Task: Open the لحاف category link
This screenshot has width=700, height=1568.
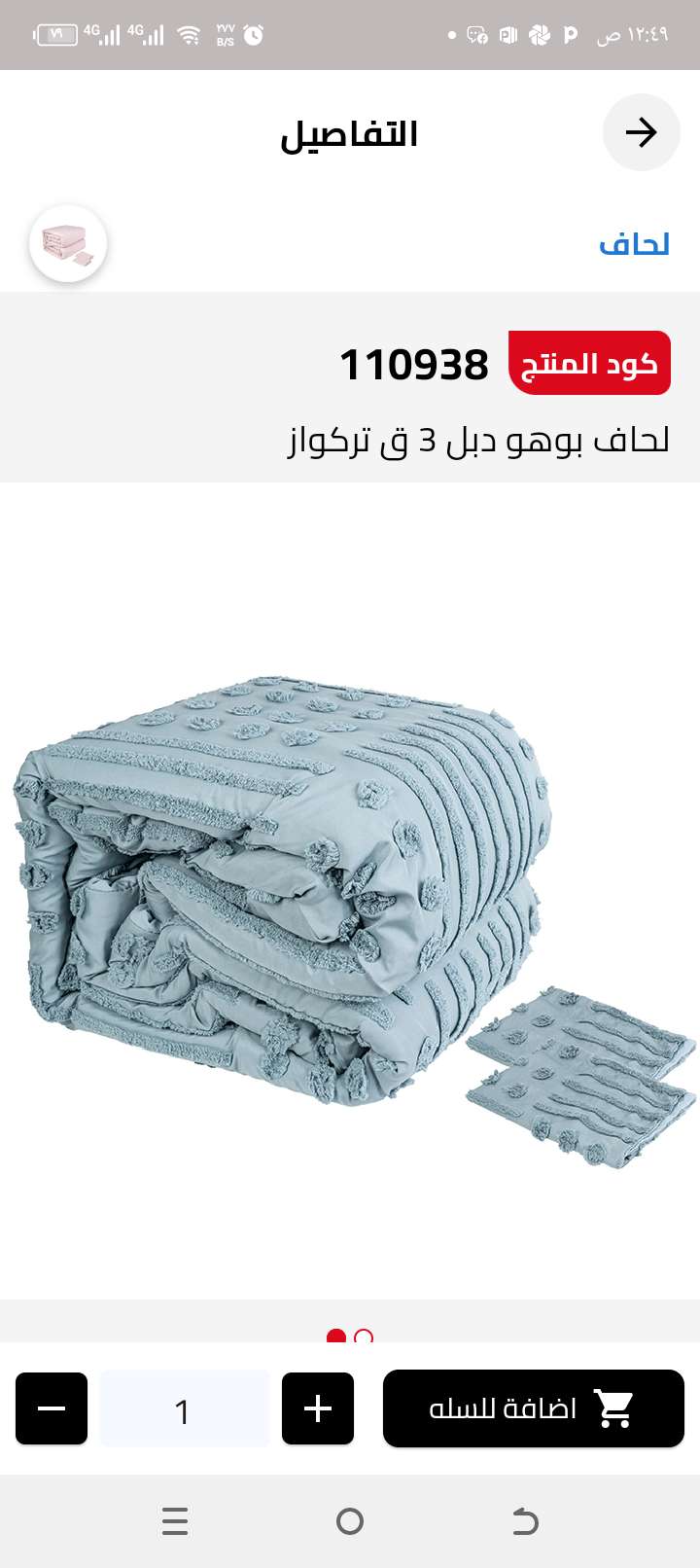Action: coord(634,243)
